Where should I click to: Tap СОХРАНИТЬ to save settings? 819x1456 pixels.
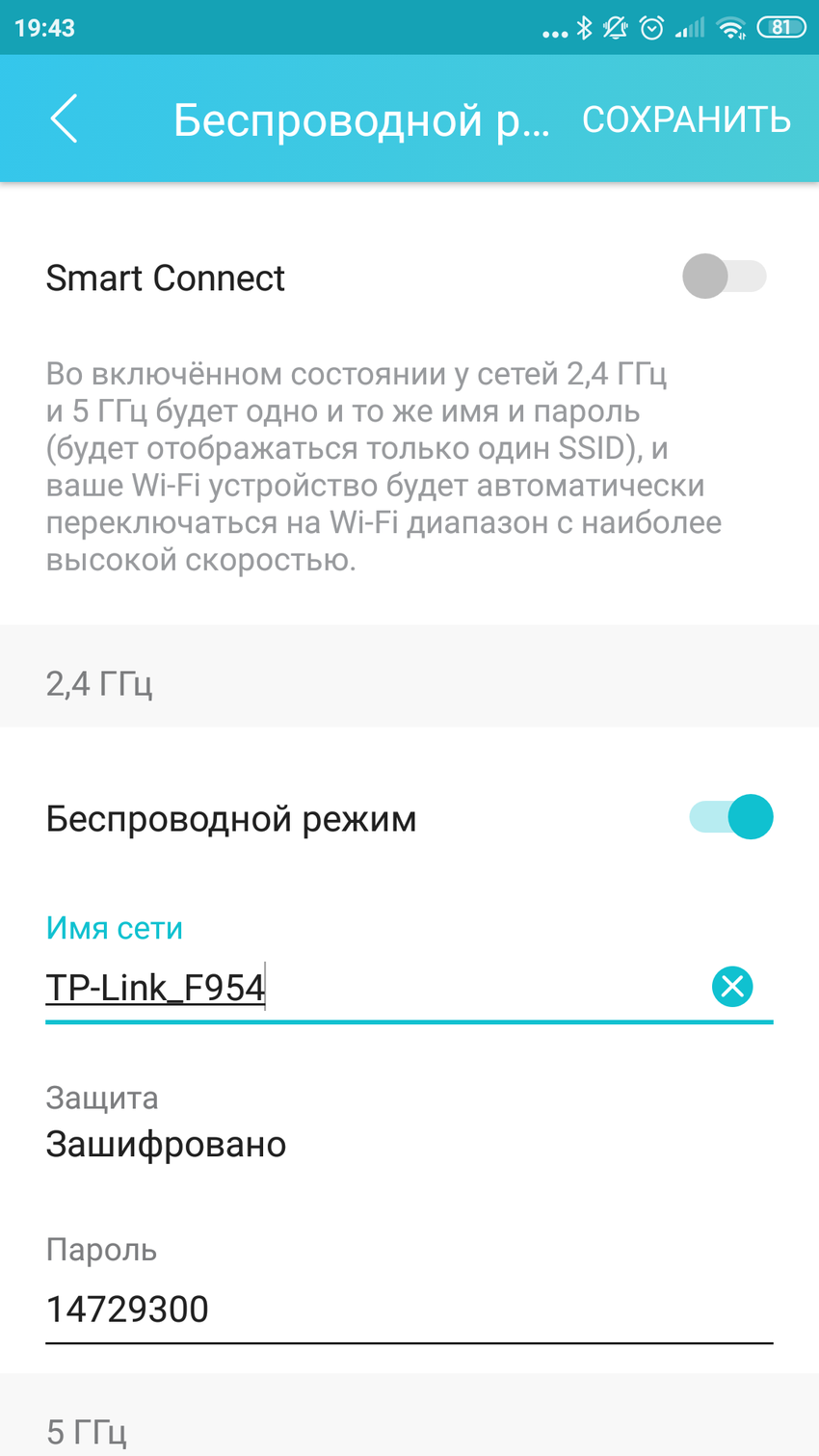686,119
